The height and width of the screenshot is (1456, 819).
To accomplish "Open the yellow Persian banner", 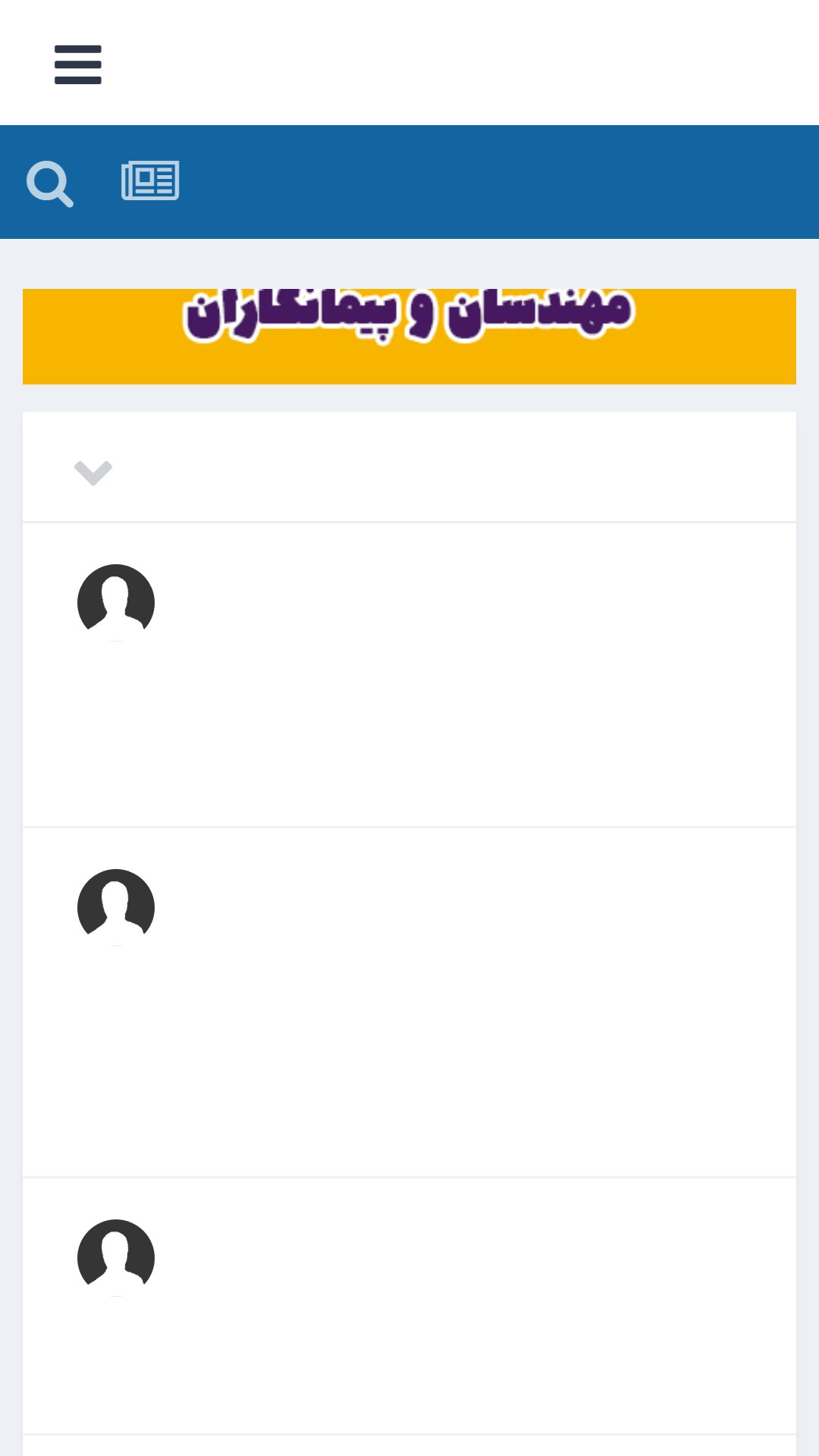I will pos(409,336).
